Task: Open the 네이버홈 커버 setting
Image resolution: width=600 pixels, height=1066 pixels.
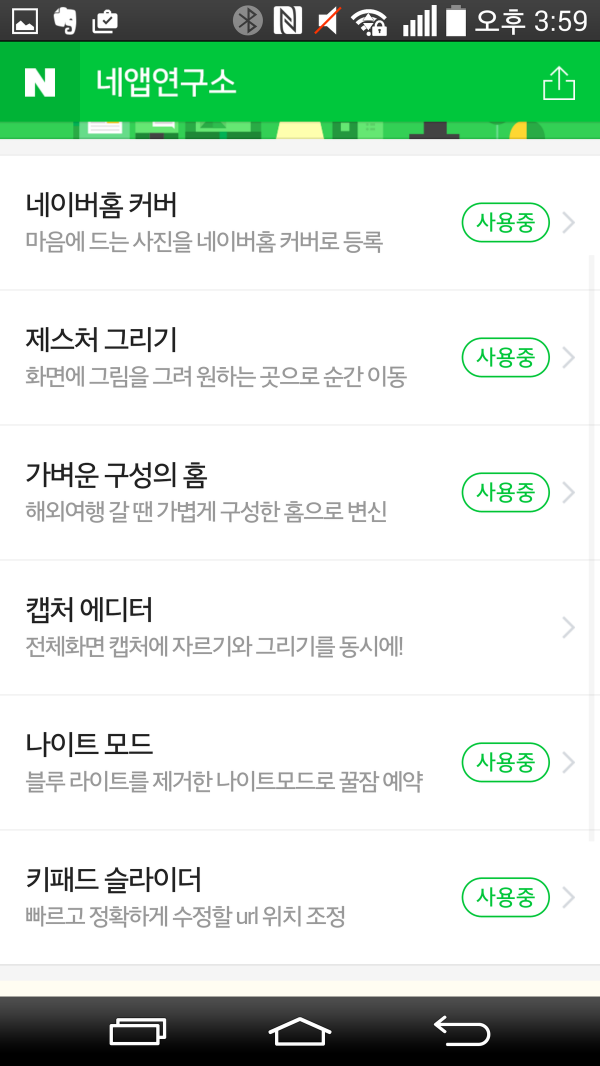Action: coord(300,223)
